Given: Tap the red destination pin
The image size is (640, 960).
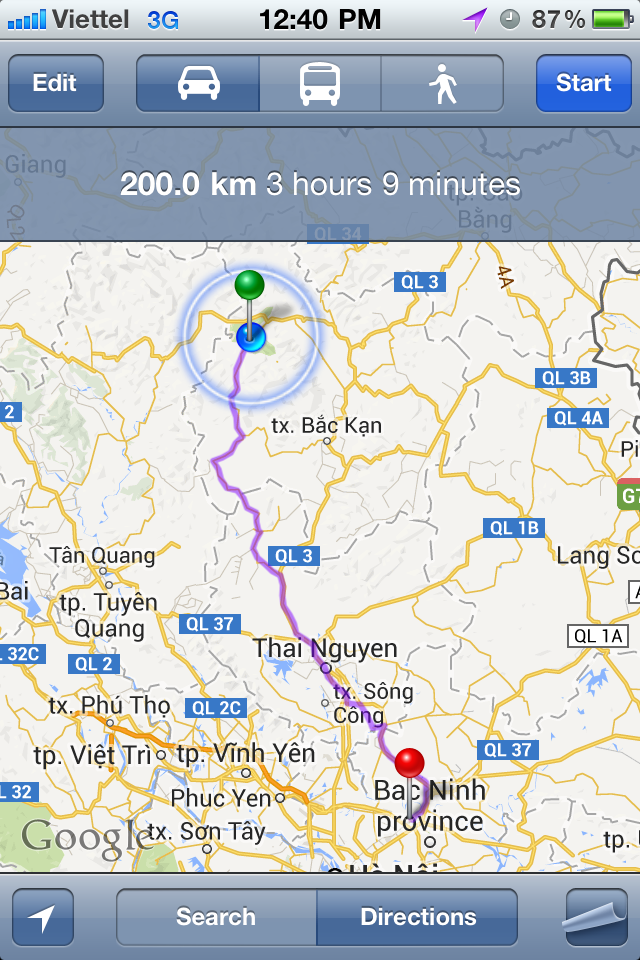Looking at the screenshot, I should coord(409,766).
